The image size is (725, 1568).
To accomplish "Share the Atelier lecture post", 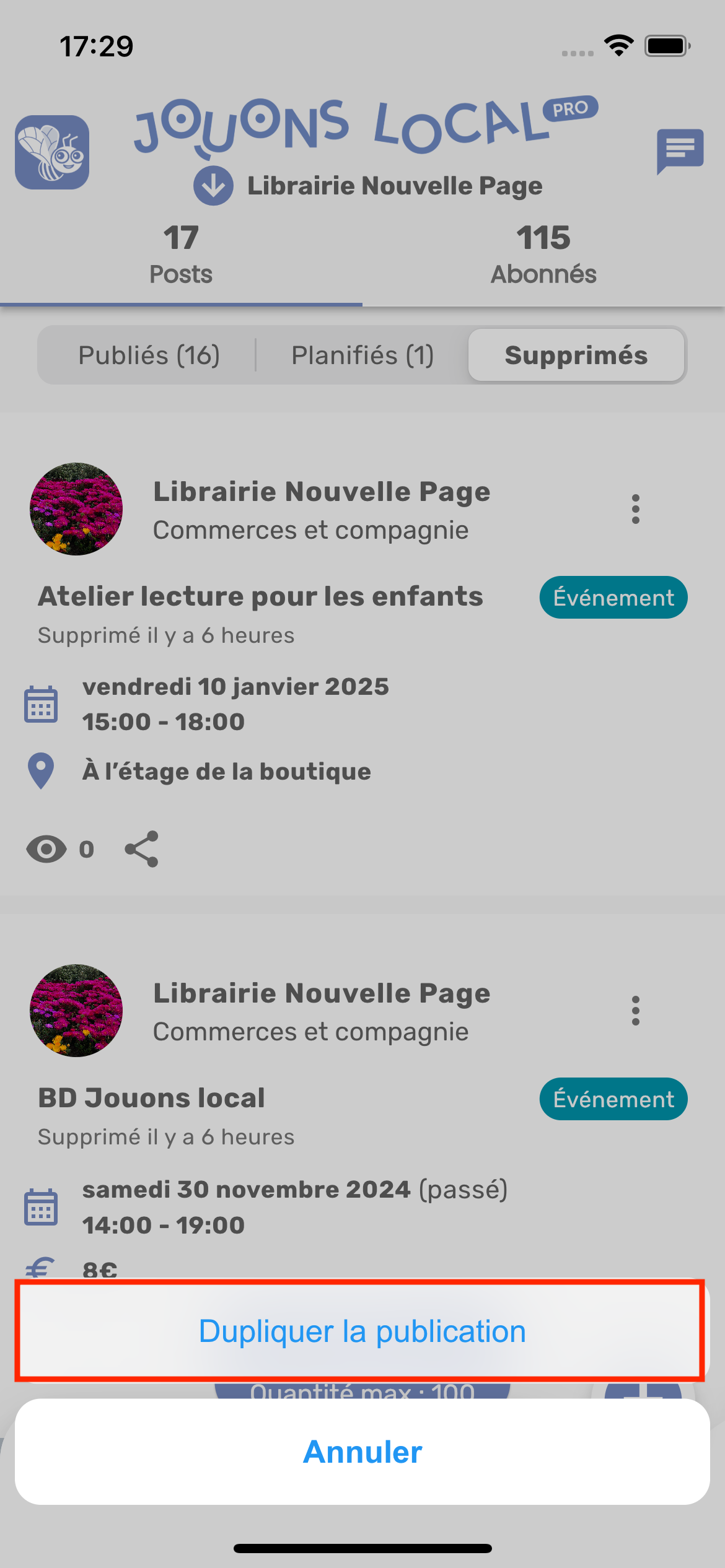I will click(x=142, y=849).
